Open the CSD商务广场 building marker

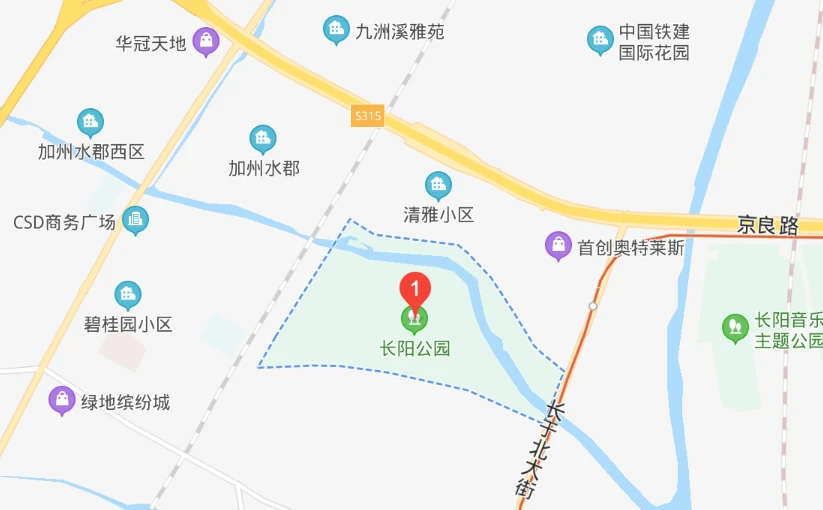135,221
